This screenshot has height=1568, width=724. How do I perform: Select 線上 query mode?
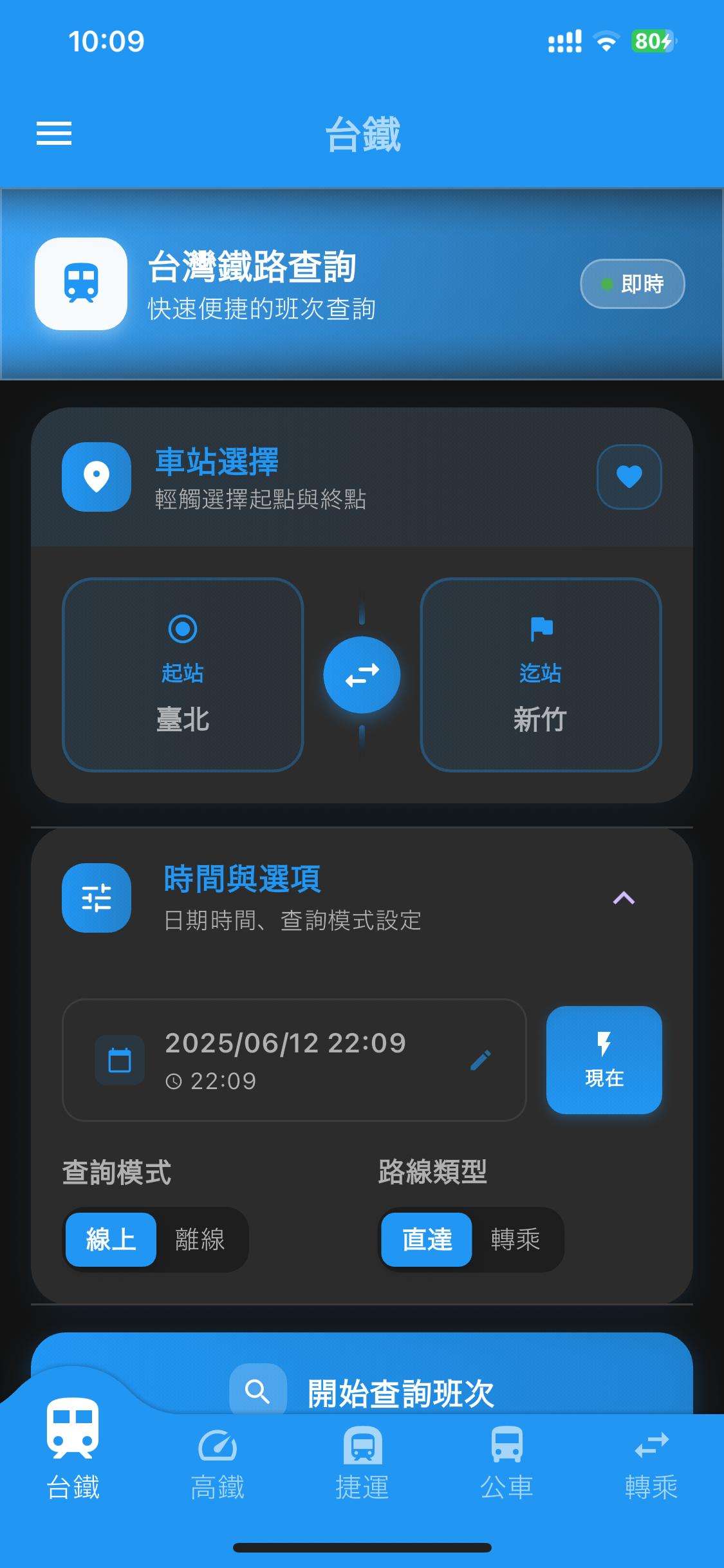pyautogui.click(x=111, y=1240)
